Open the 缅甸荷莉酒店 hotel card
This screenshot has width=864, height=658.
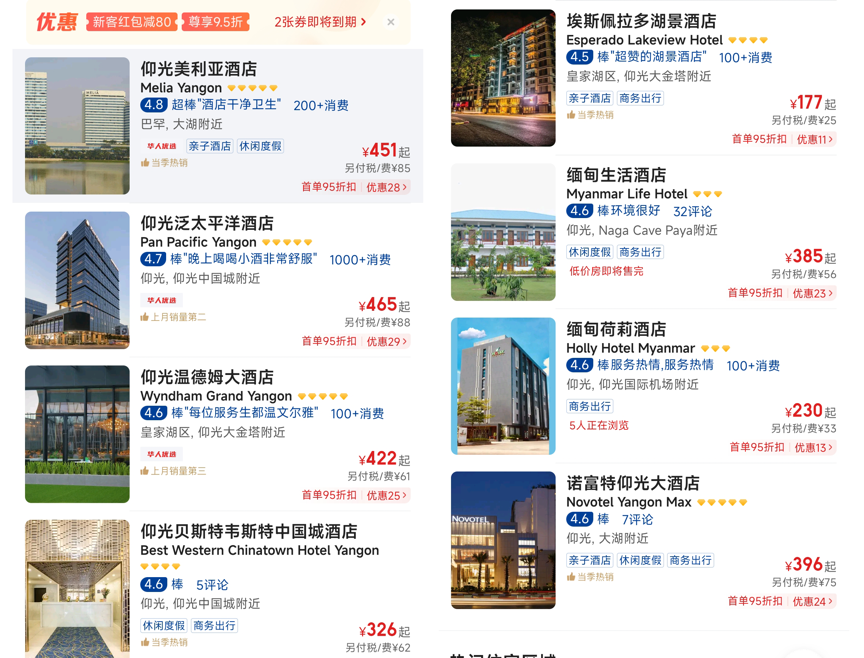click(616, 329)
